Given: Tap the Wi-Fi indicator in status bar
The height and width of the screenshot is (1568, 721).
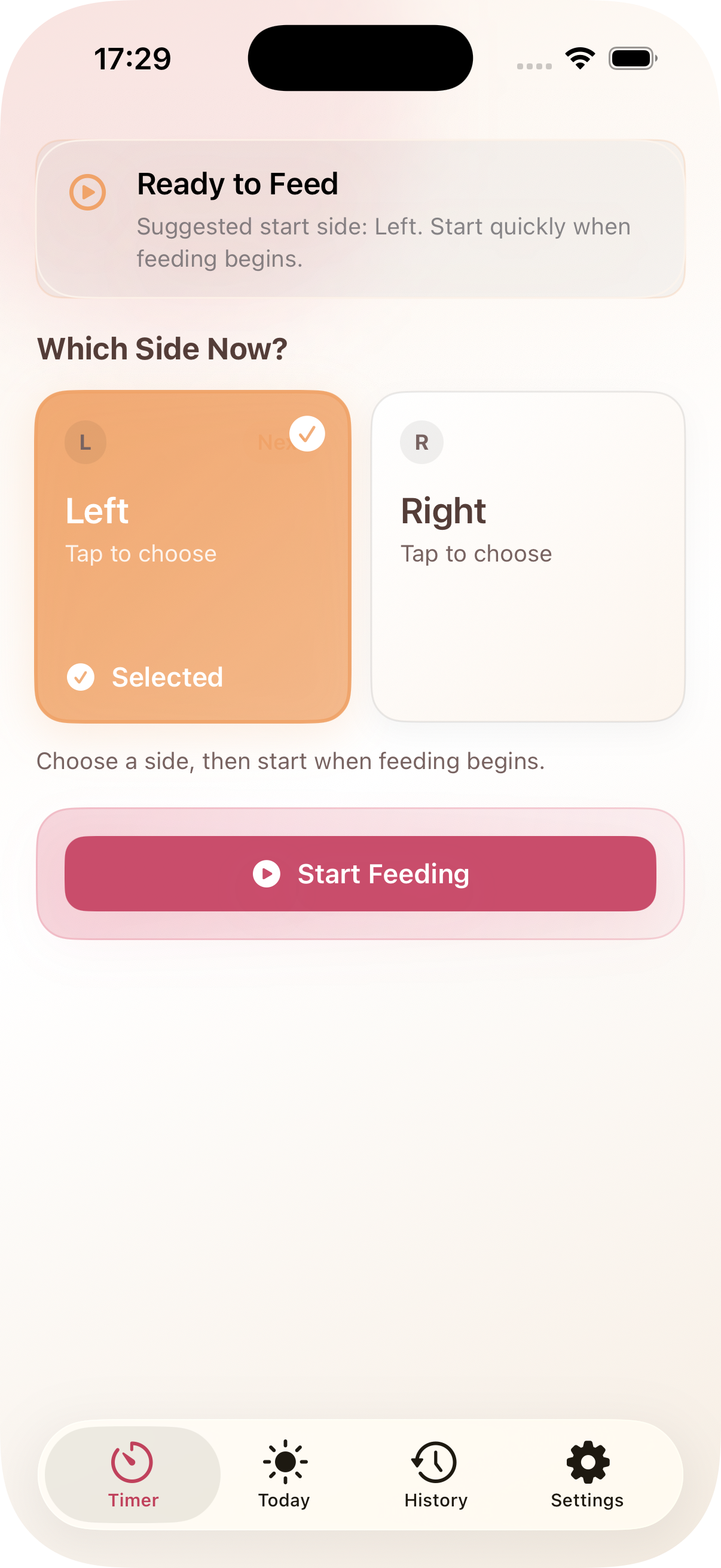Looking at the screenshot, I should [x=579, y=57].
